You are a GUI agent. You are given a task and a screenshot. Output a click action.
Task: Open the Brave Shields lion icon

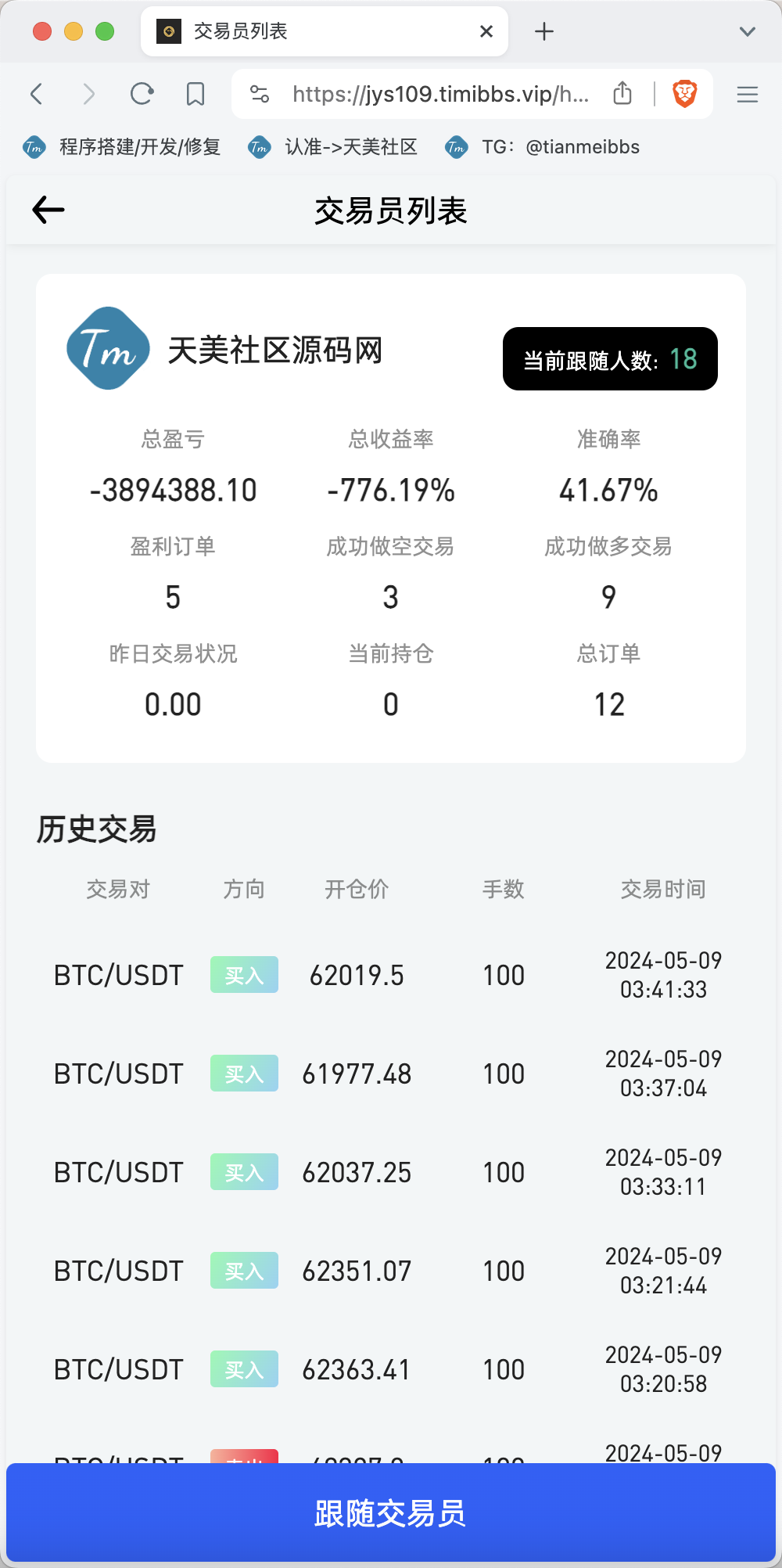coord(685,94)
